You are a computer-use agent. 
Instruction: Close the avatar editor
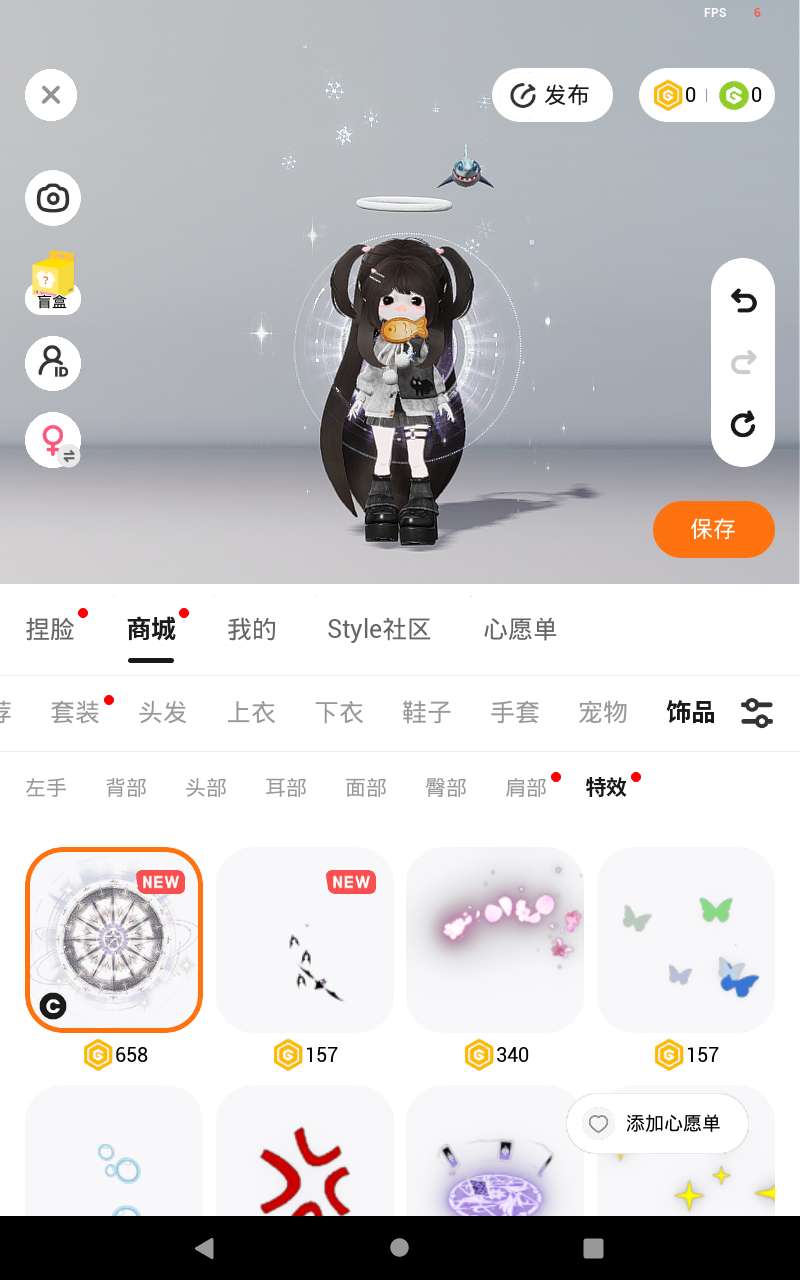[x=51, y=95]
